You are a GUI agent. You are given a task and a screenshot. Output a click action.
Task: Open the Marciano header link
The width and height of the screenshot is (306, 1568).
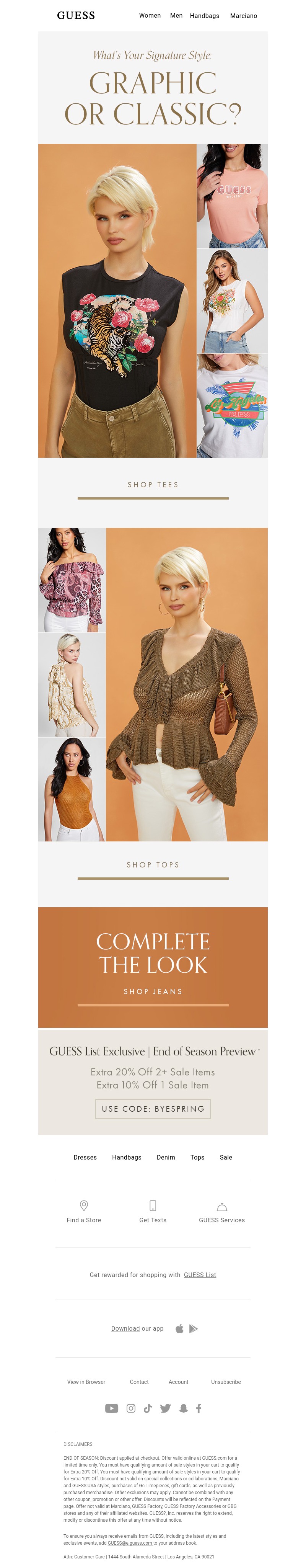pyautogui.click(x=243, y=16)
